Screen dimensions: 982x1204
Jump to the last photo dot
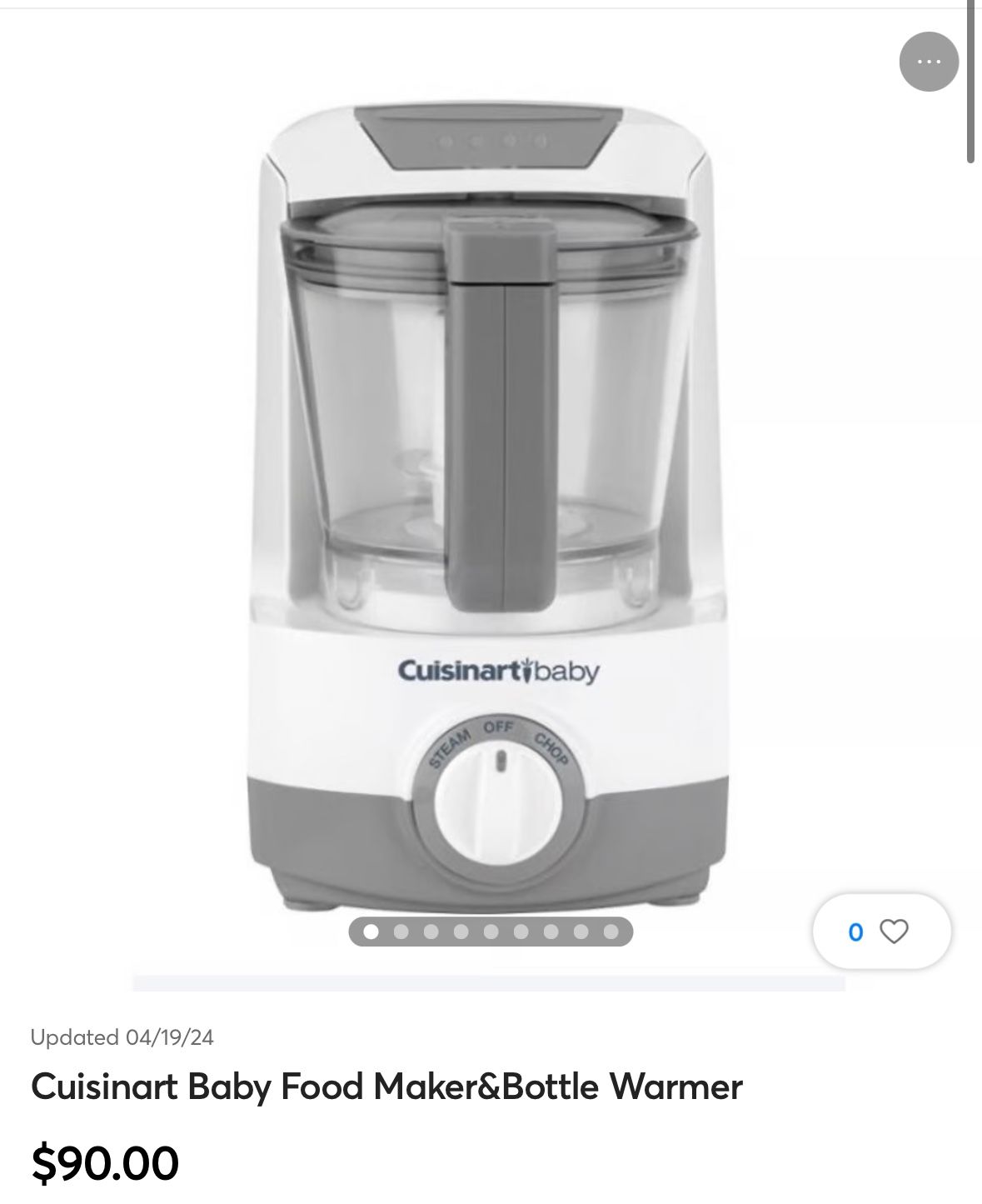(611, 932)
